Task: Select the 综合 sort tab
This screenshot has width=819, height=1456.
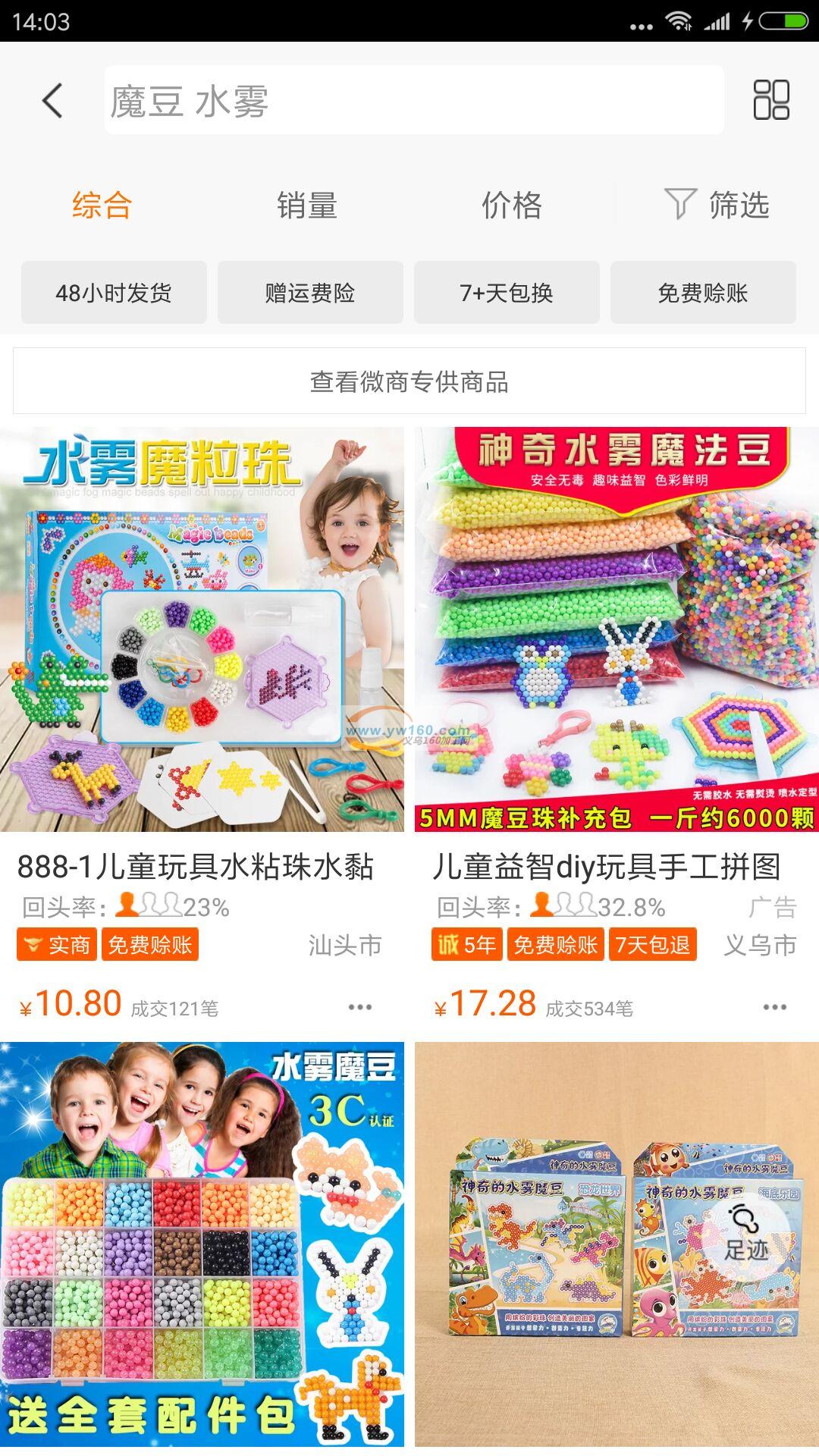Action: 102,206
